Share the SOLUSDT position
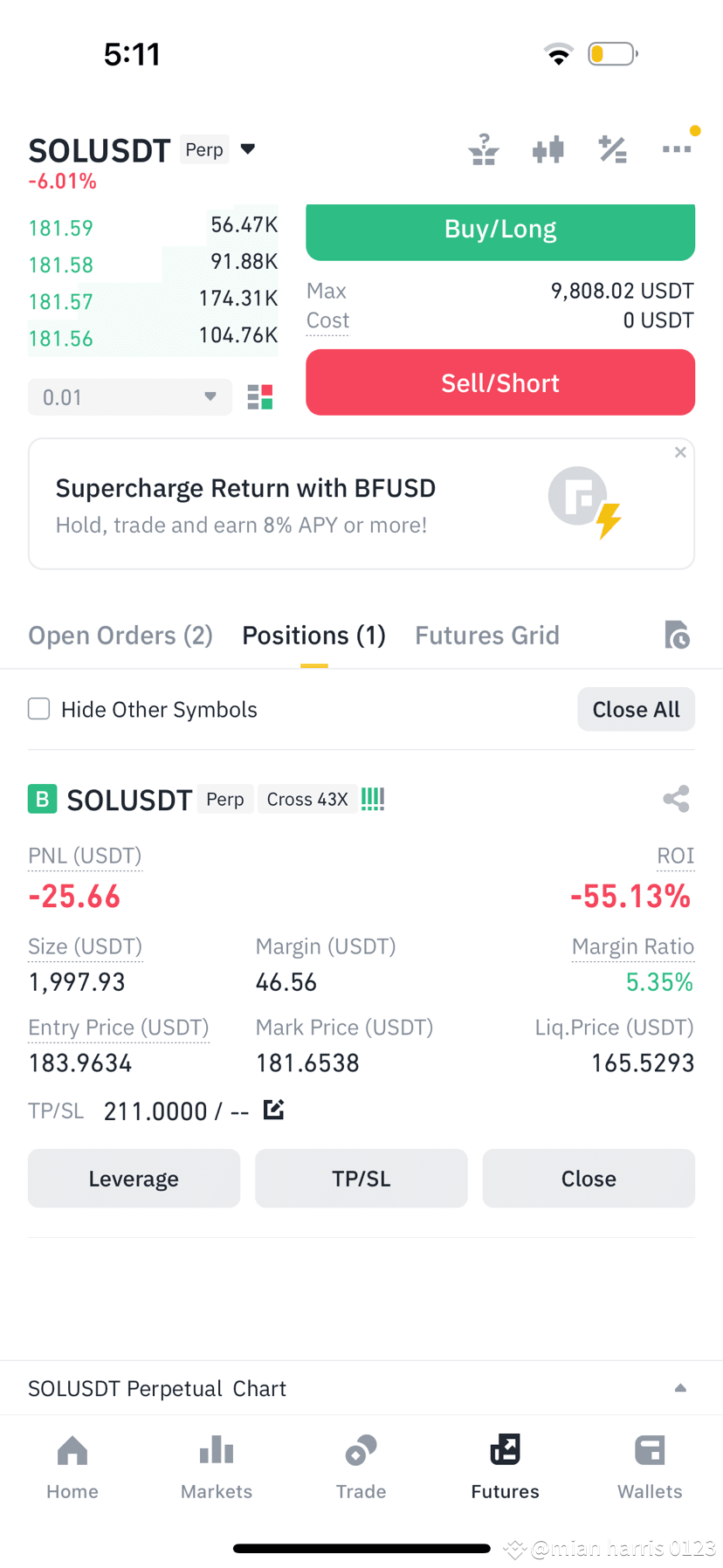This screenshot has width=723, height=1568. click(677, 798)
